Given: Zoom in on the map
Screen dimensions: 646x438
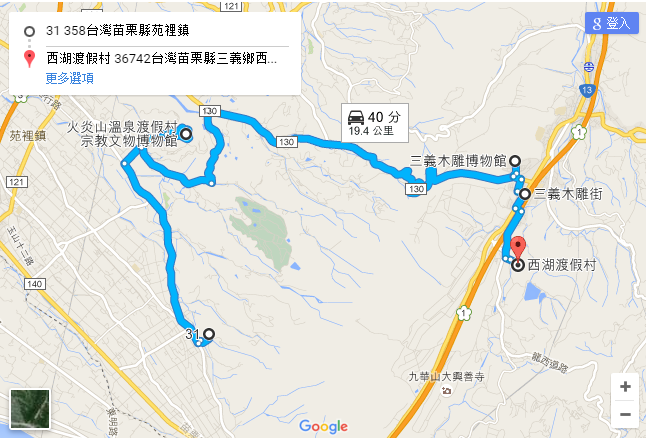Looking at the screenshot, I should pos(625,386).
